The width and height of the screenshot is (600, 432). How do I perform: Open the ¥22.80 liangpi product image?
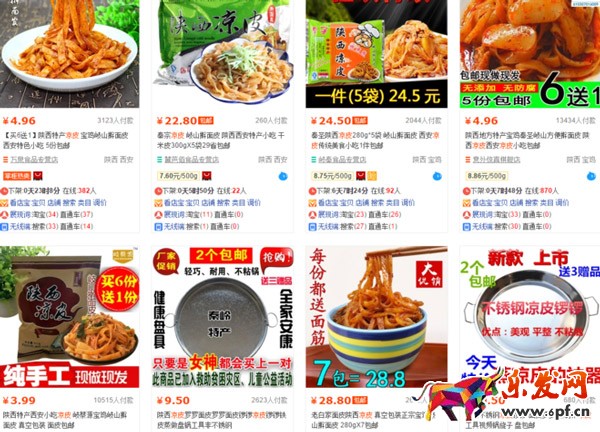click(223, 50)
